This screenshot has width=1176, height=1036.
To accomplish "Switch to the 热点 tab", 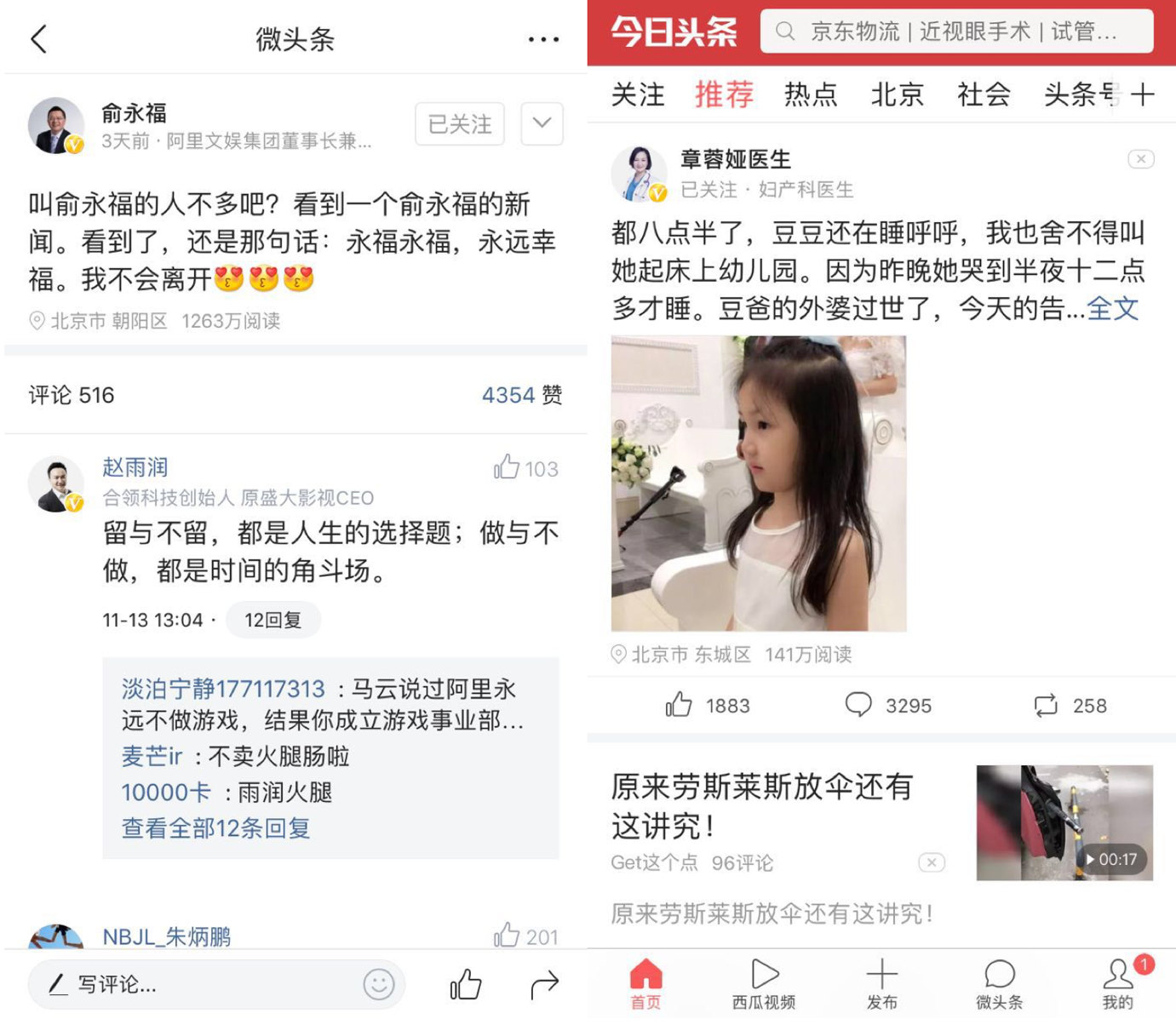I will click(811, 94).
